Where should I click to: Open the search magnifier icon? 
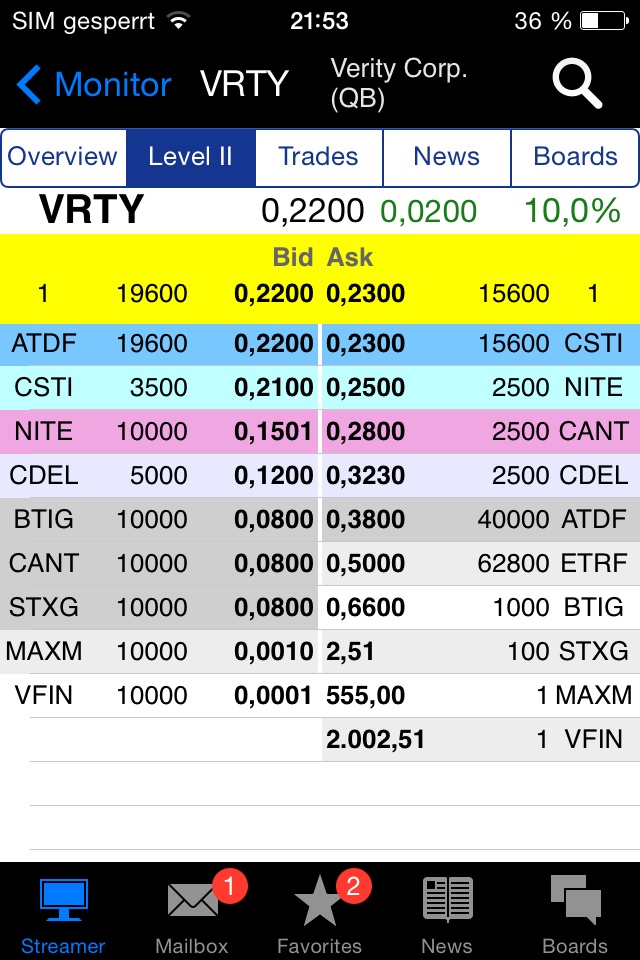coord(578,84)
